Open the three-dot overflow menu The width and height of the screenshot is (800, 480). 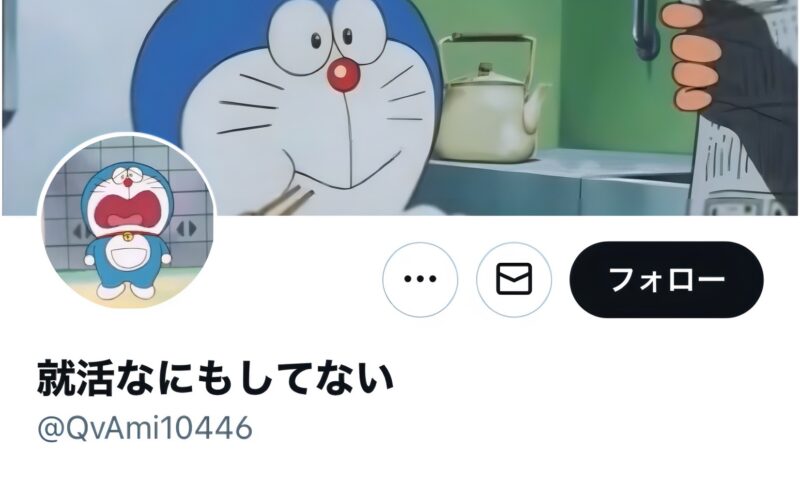click(x=420, y=280)
